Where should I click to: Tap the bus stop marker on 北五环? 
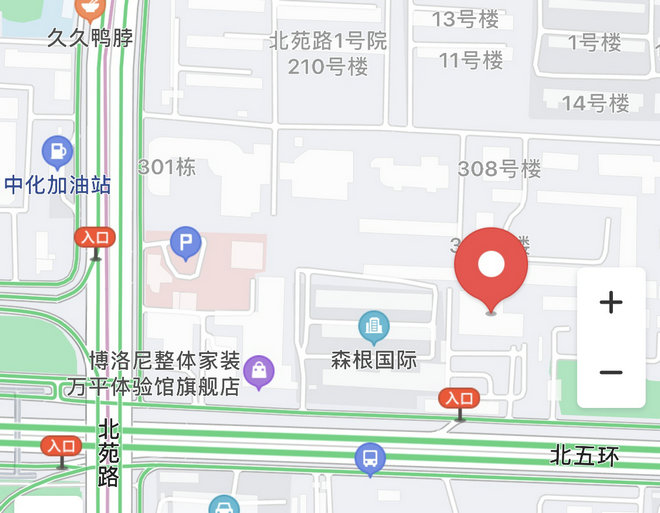(x=370, y=460)
